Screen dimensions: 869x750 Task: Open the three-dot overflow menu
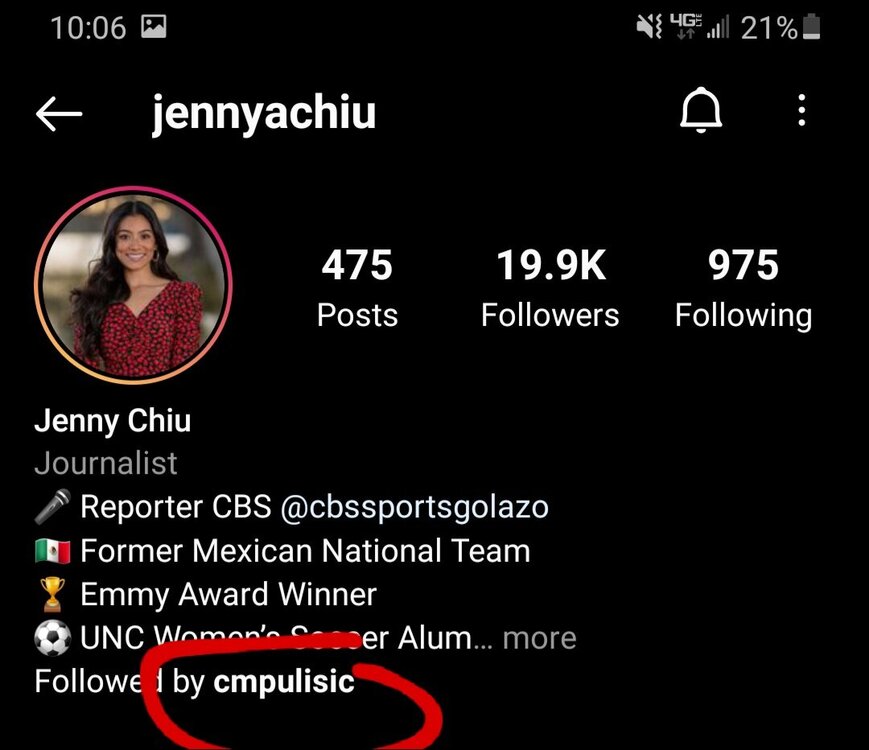[x=801, y=112]
